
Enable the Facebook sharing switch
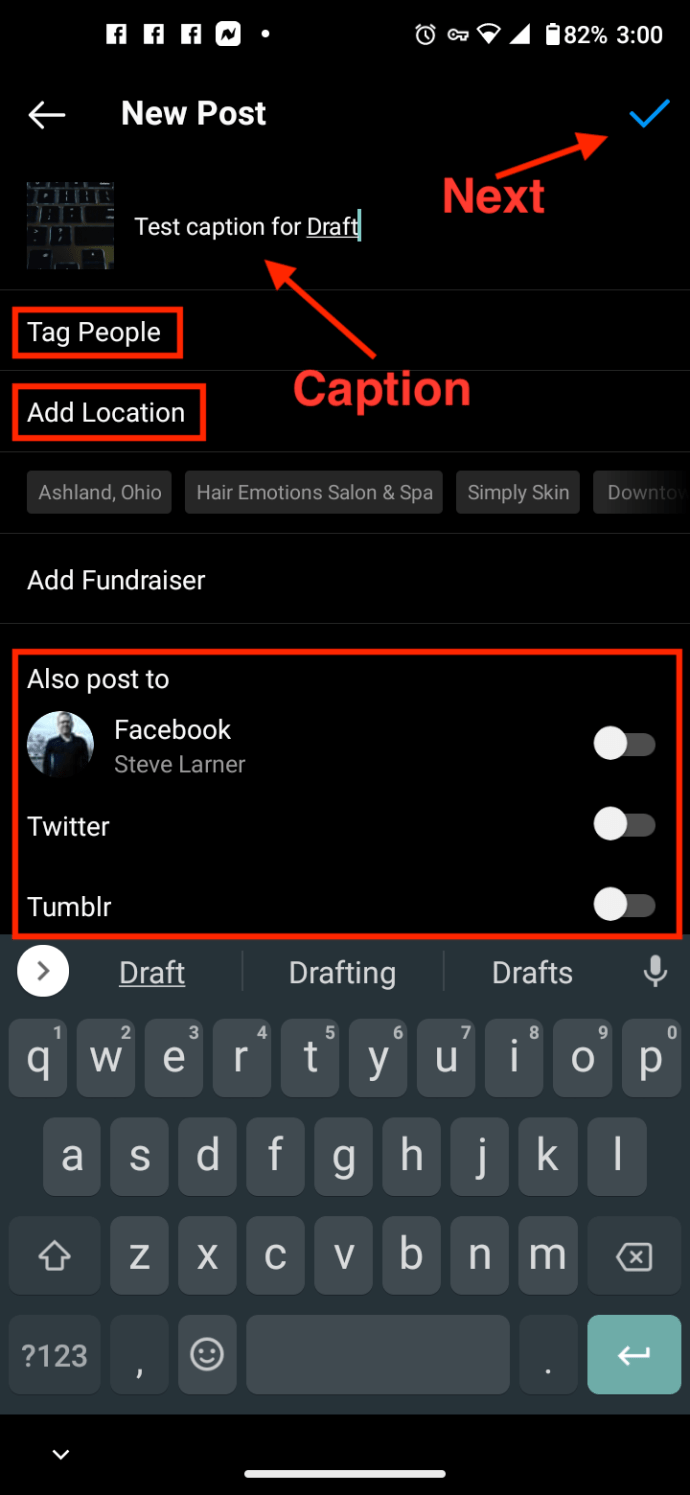click(x=625, y=744)
